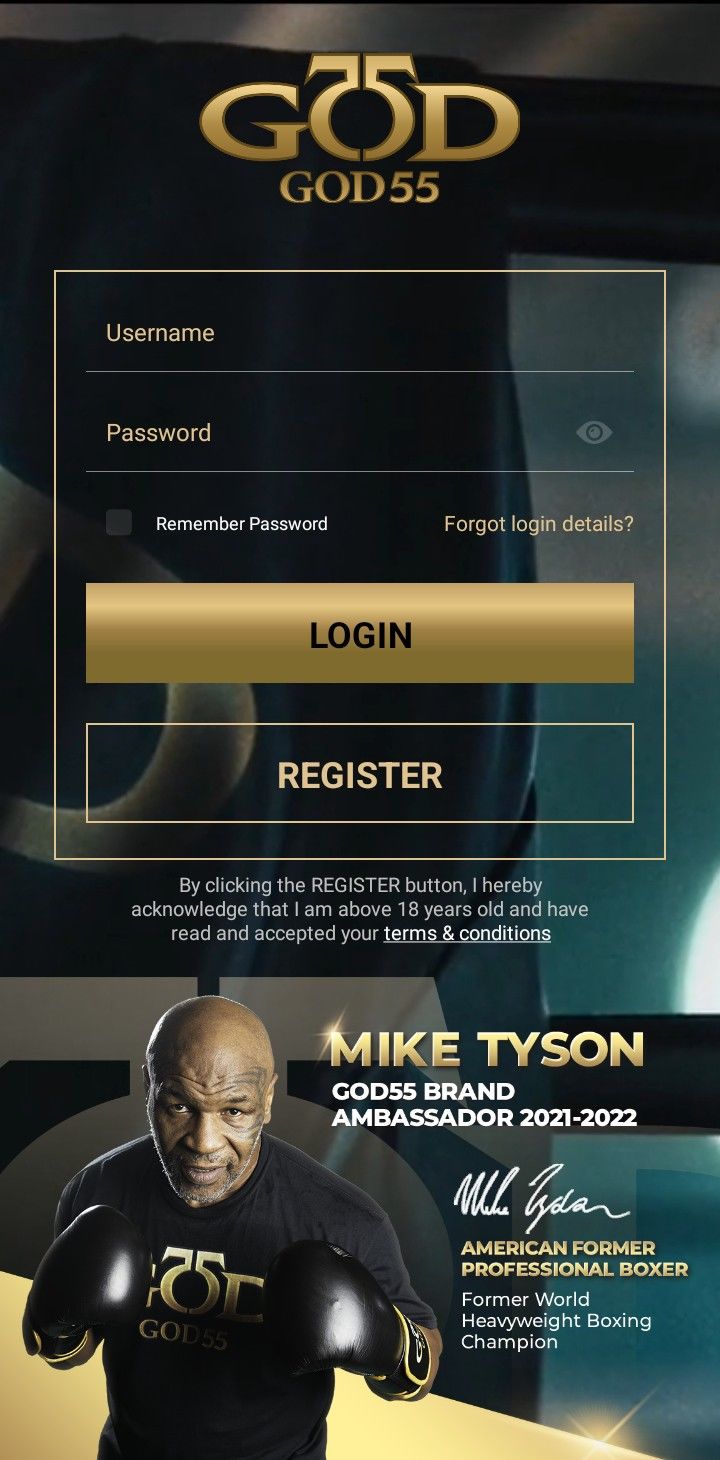Open Forgot login details link
This screenshot has height=1460, width=720.
(538, 524)
